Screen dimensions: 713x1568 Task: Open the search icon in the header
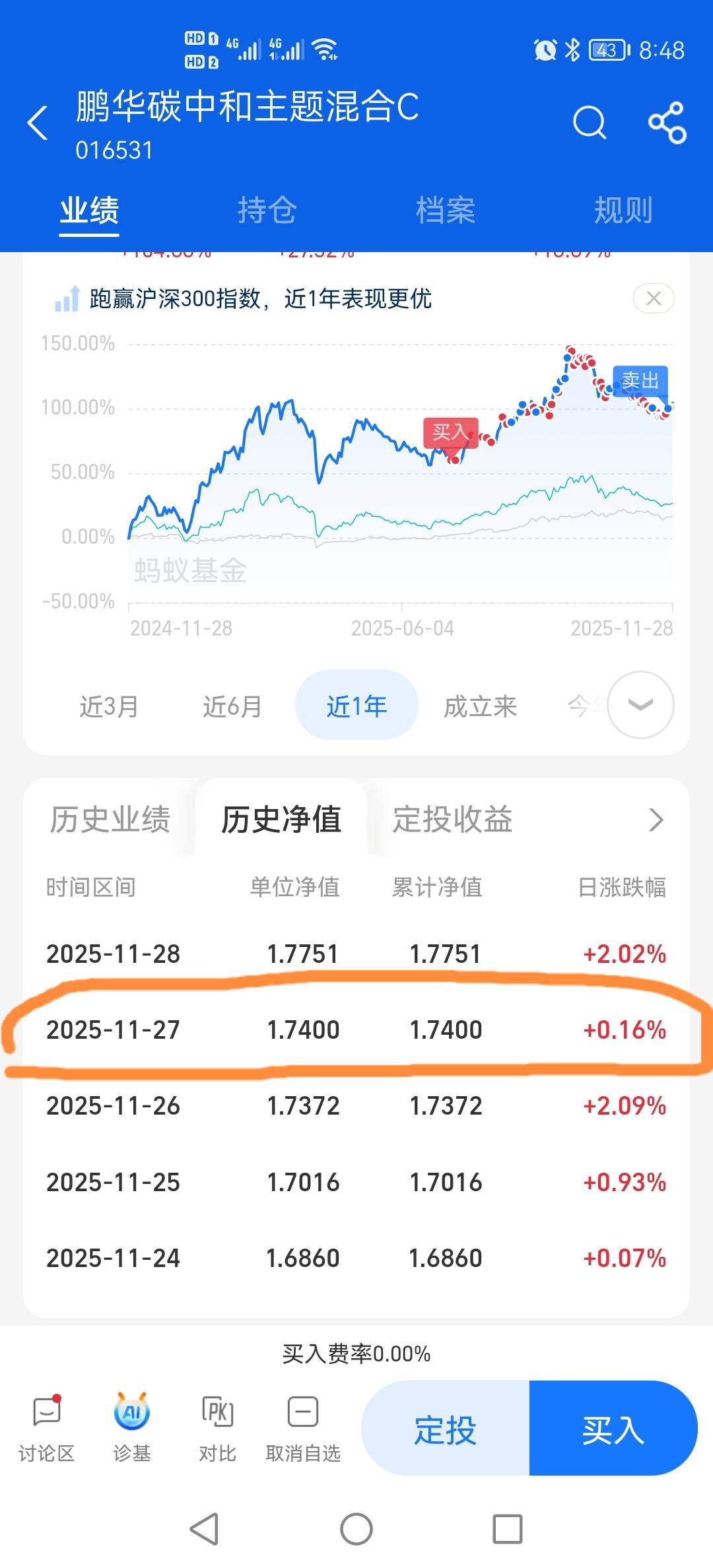pos(590,122)
